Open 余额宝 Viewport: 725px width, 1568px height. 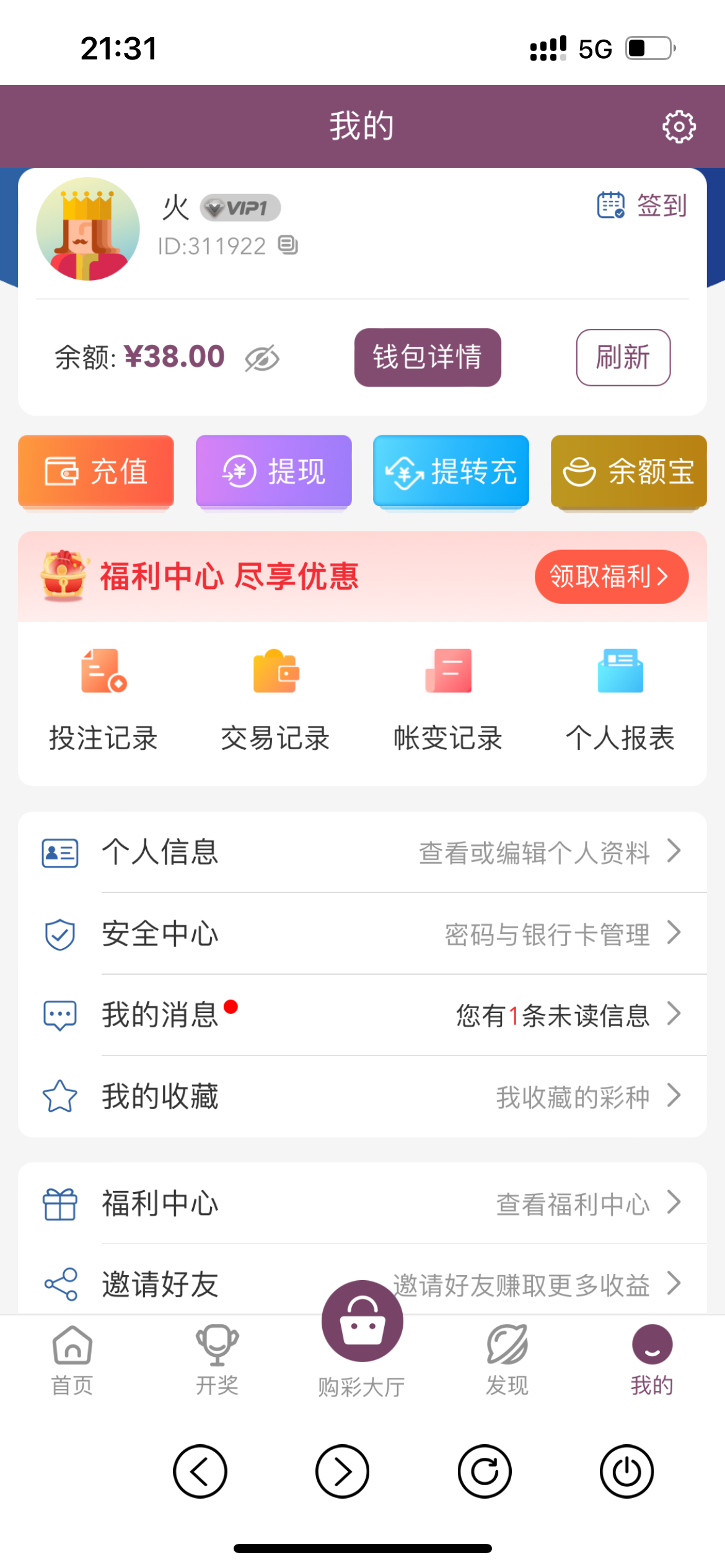coord(628,471)
